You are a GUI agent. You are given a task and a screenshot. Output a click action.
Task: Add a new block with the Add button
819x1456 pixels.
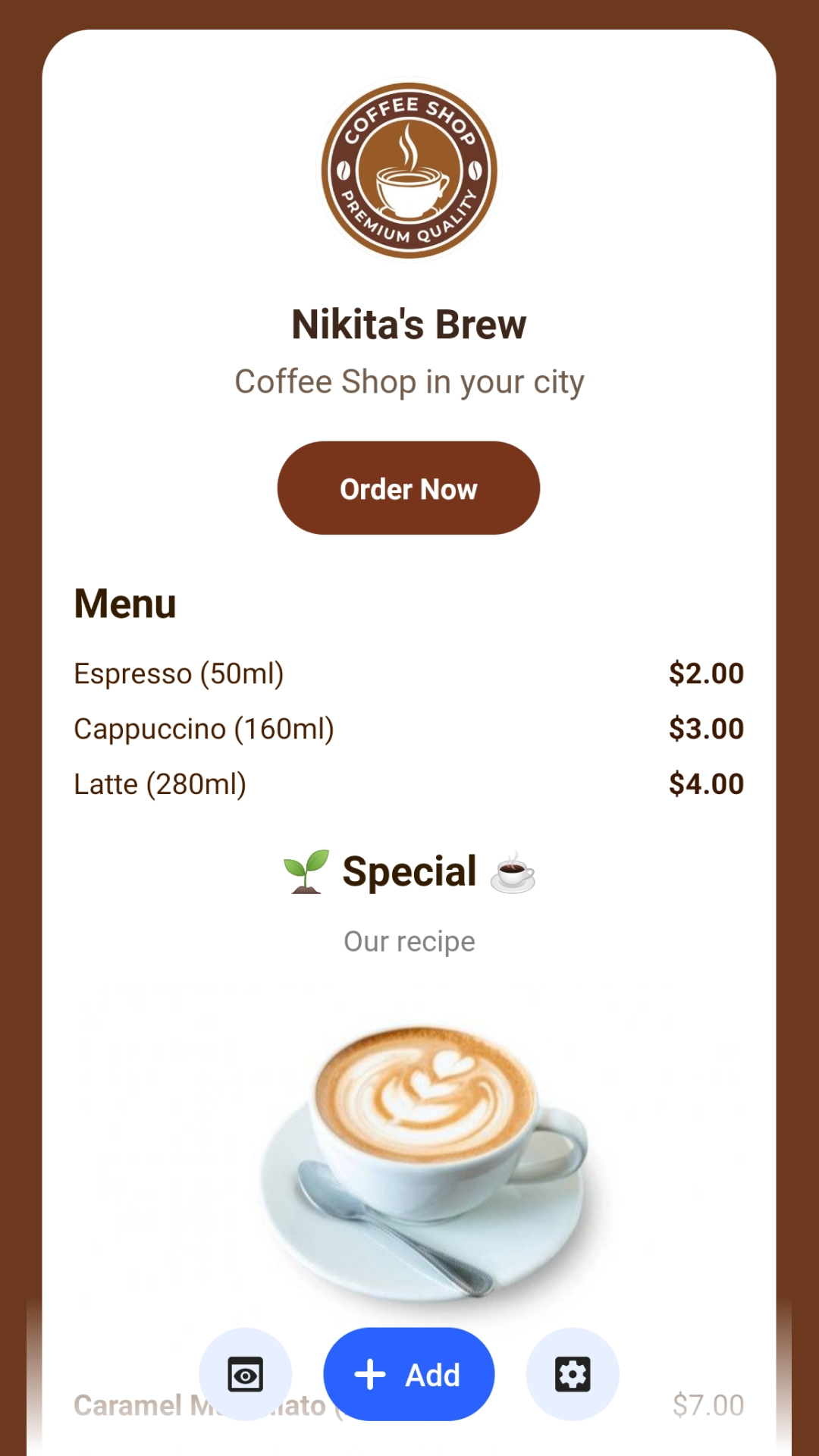coord(409,1374)
